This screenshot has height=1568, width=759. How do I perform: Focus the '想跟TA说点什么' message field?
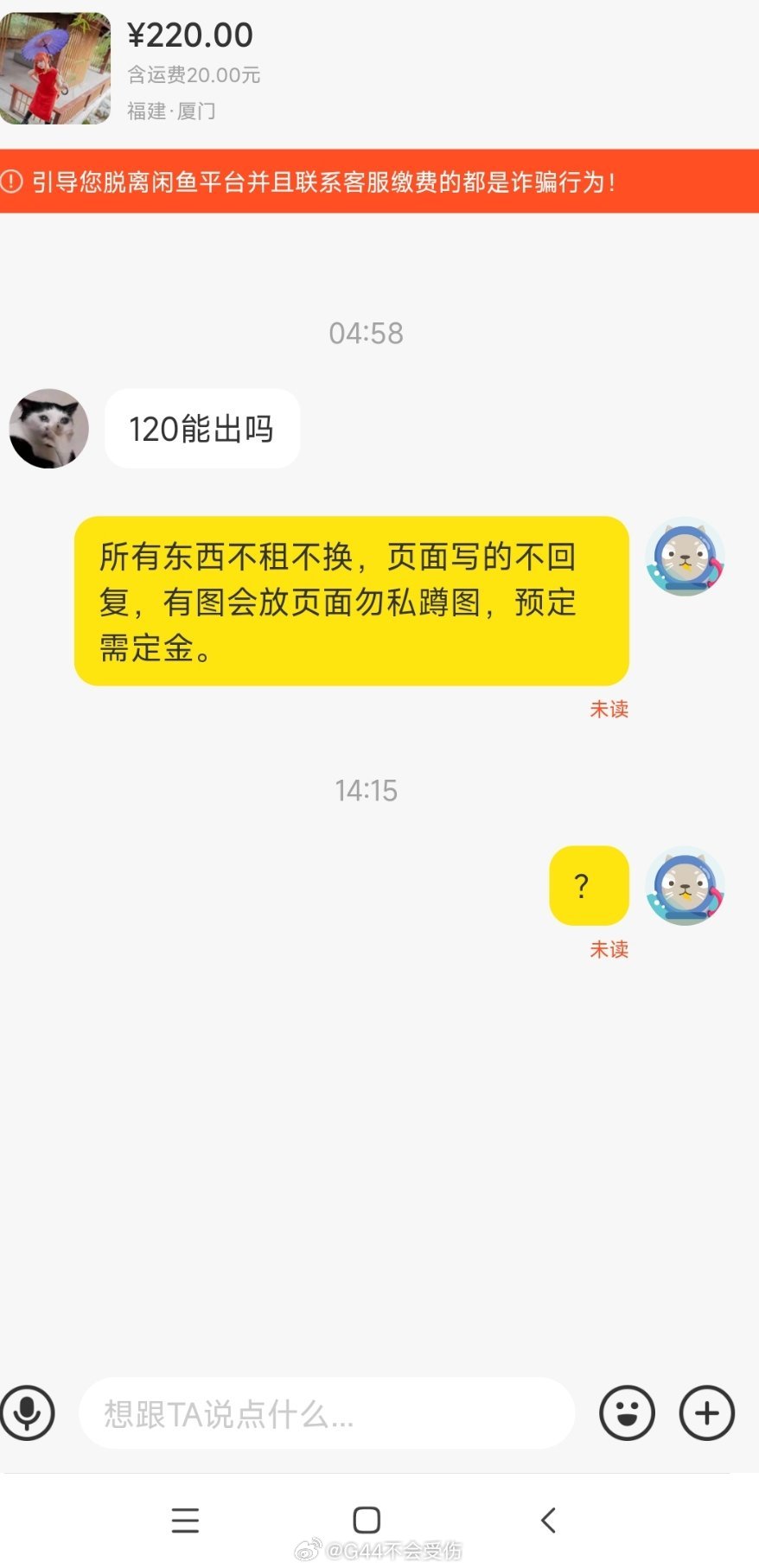[x=326, y=1414]
